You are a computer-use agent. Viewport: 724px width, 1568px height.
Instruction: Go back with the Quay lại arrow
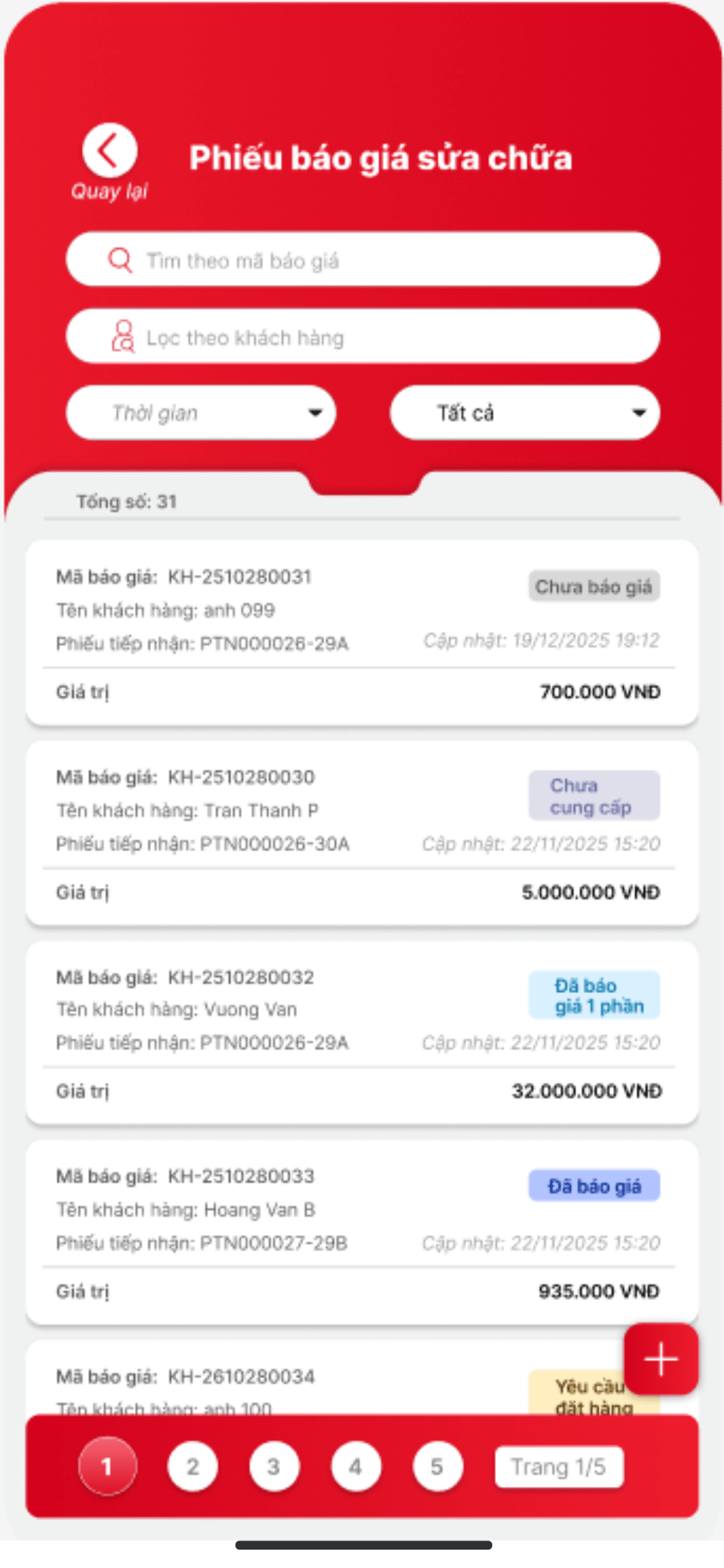109,151
